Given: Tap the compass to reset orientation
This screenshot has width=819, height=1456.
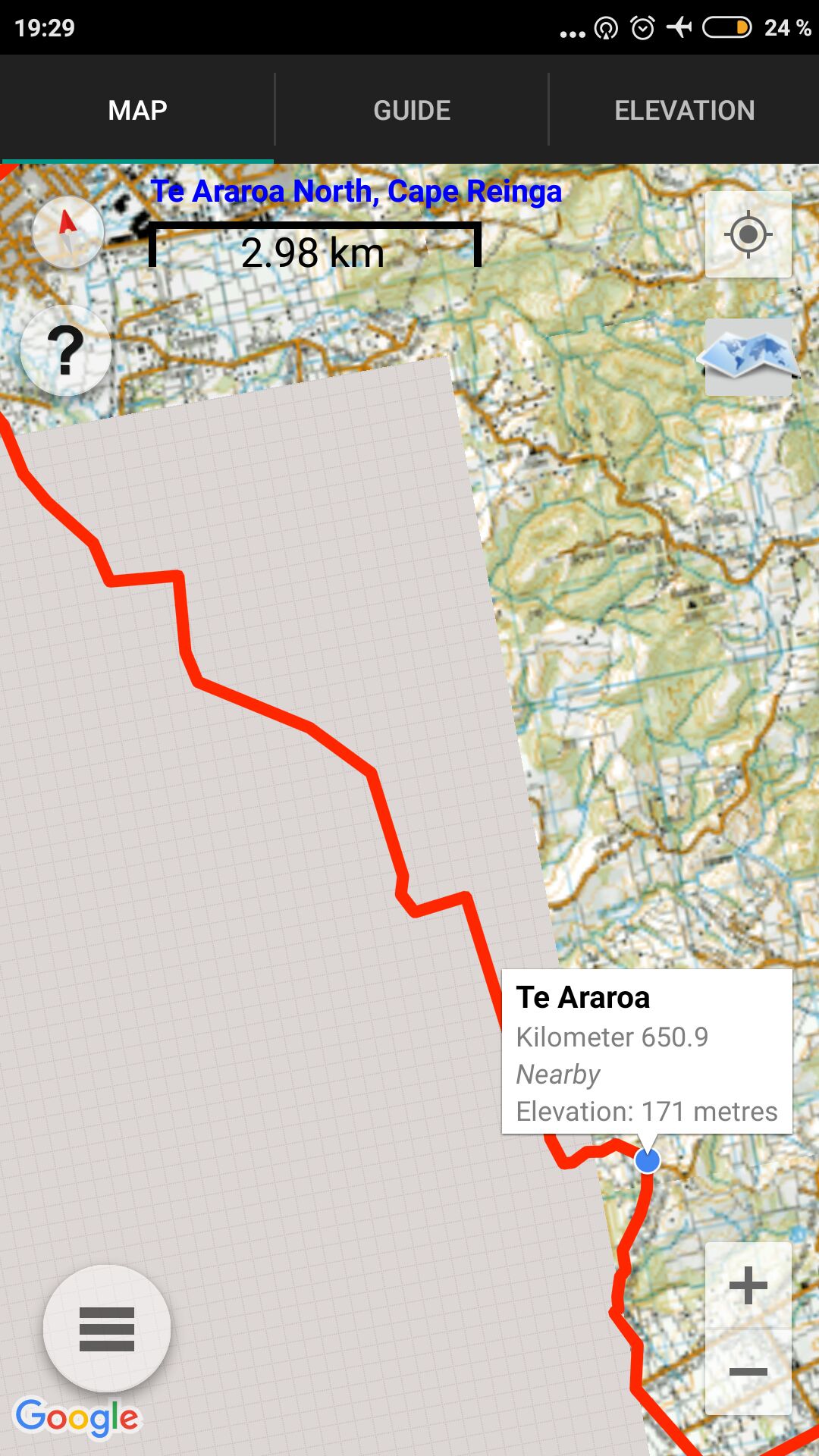Looking at the screenshot, I should point(68,232).
